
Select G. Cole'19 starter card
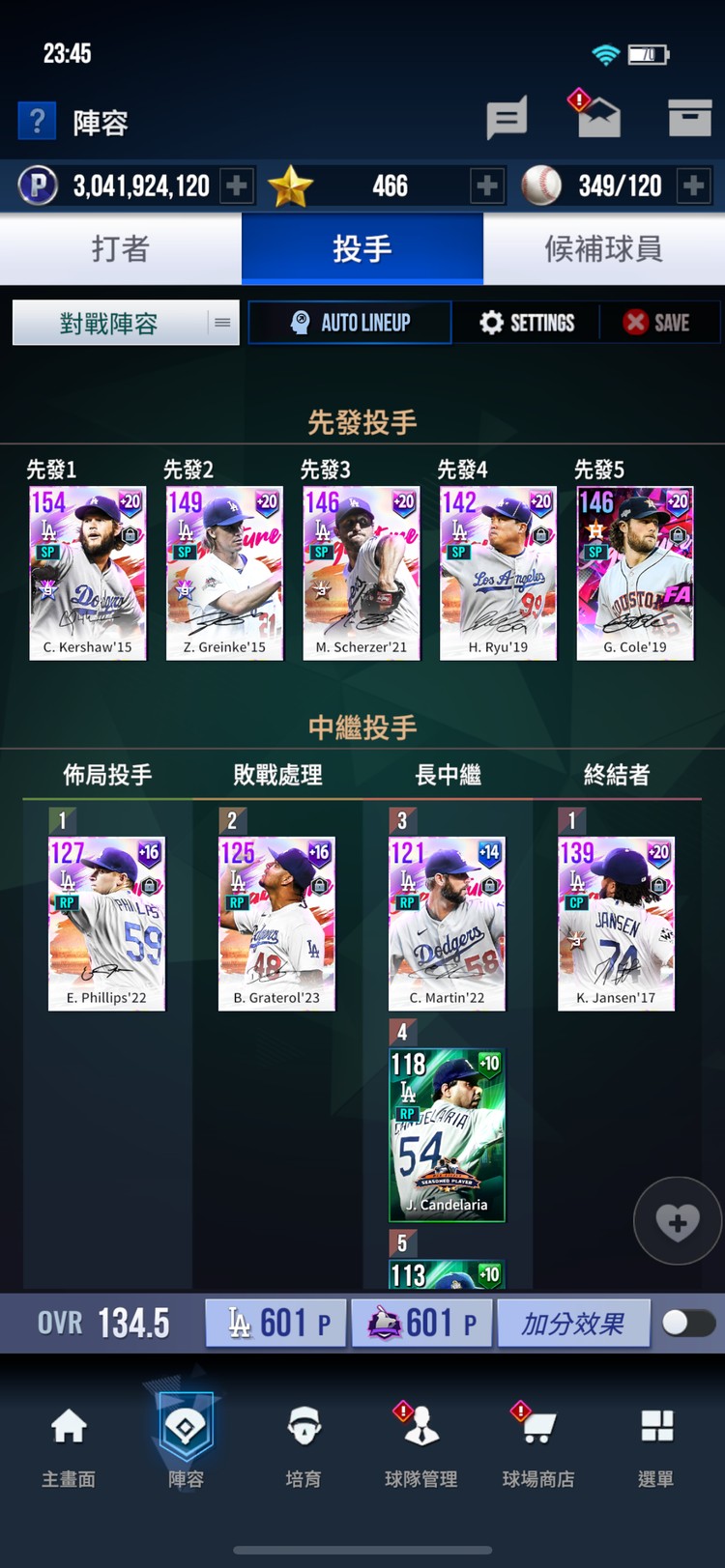pos(635,574)
